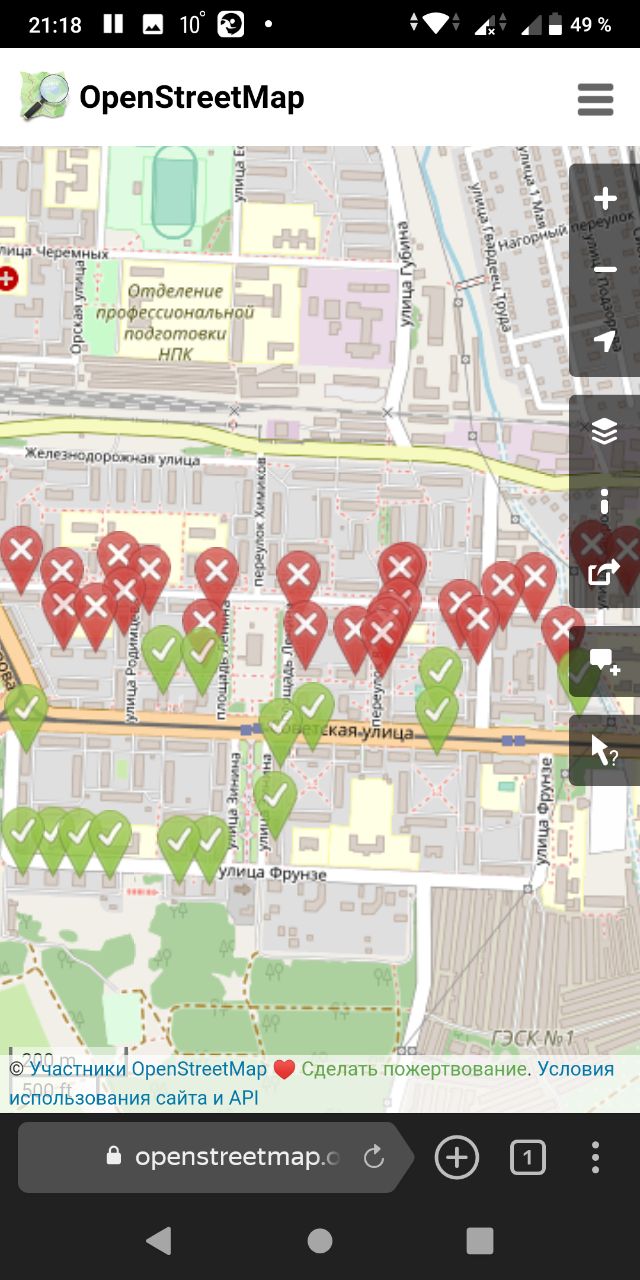
Task: Open the hamburger menu
Action: click(595, 99)
